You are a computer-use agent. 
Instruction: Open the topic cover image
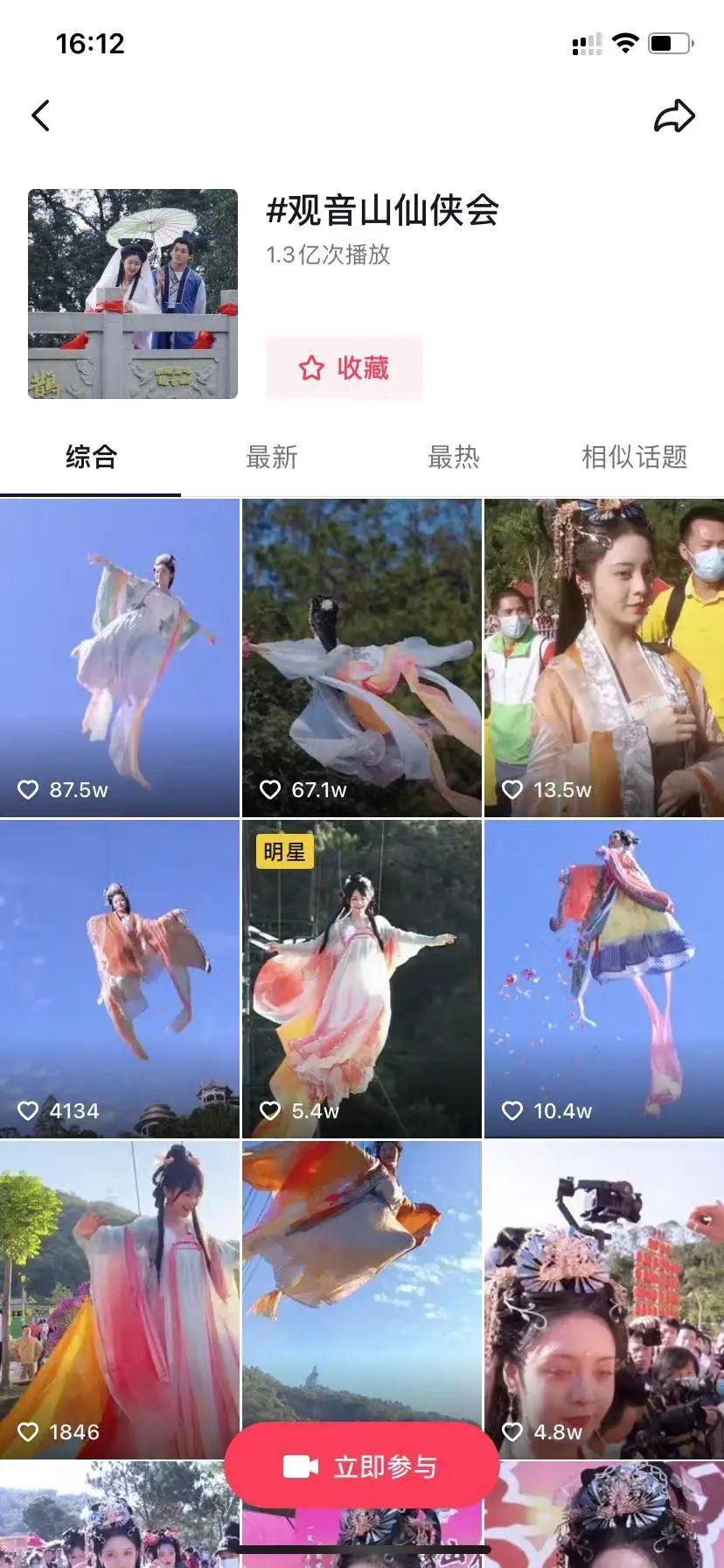(133, 294)
